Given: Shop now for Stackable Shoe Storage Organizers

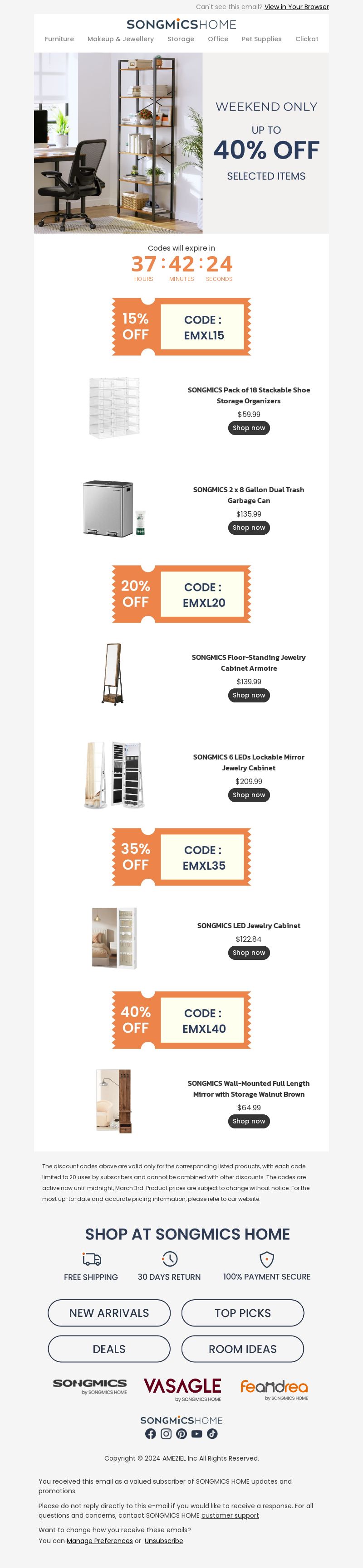Looking at the screenshot, I should pyautogui.click(x=249, y=428).
